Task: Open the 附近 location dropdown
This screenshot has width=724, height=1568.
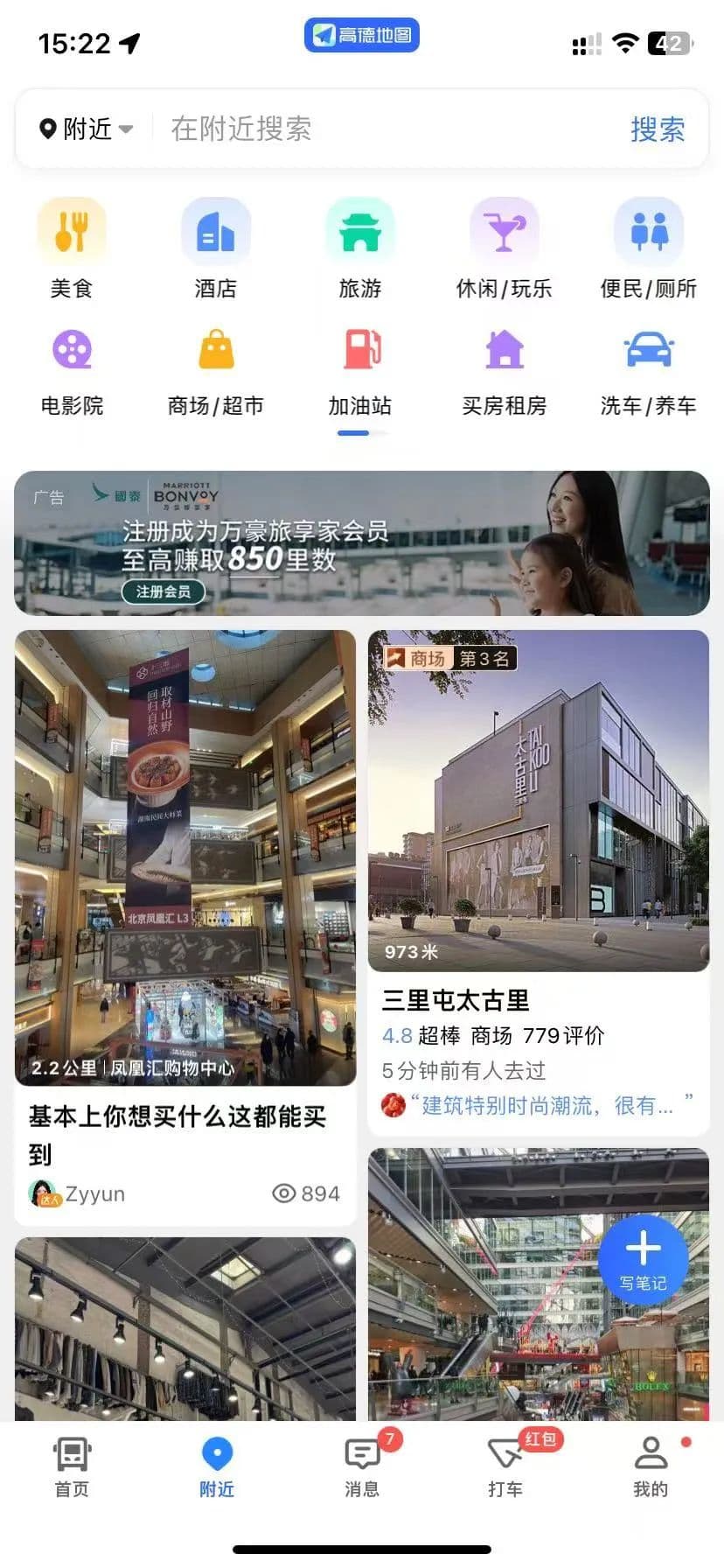Action: pyautogui.click(x=87, y=129)
